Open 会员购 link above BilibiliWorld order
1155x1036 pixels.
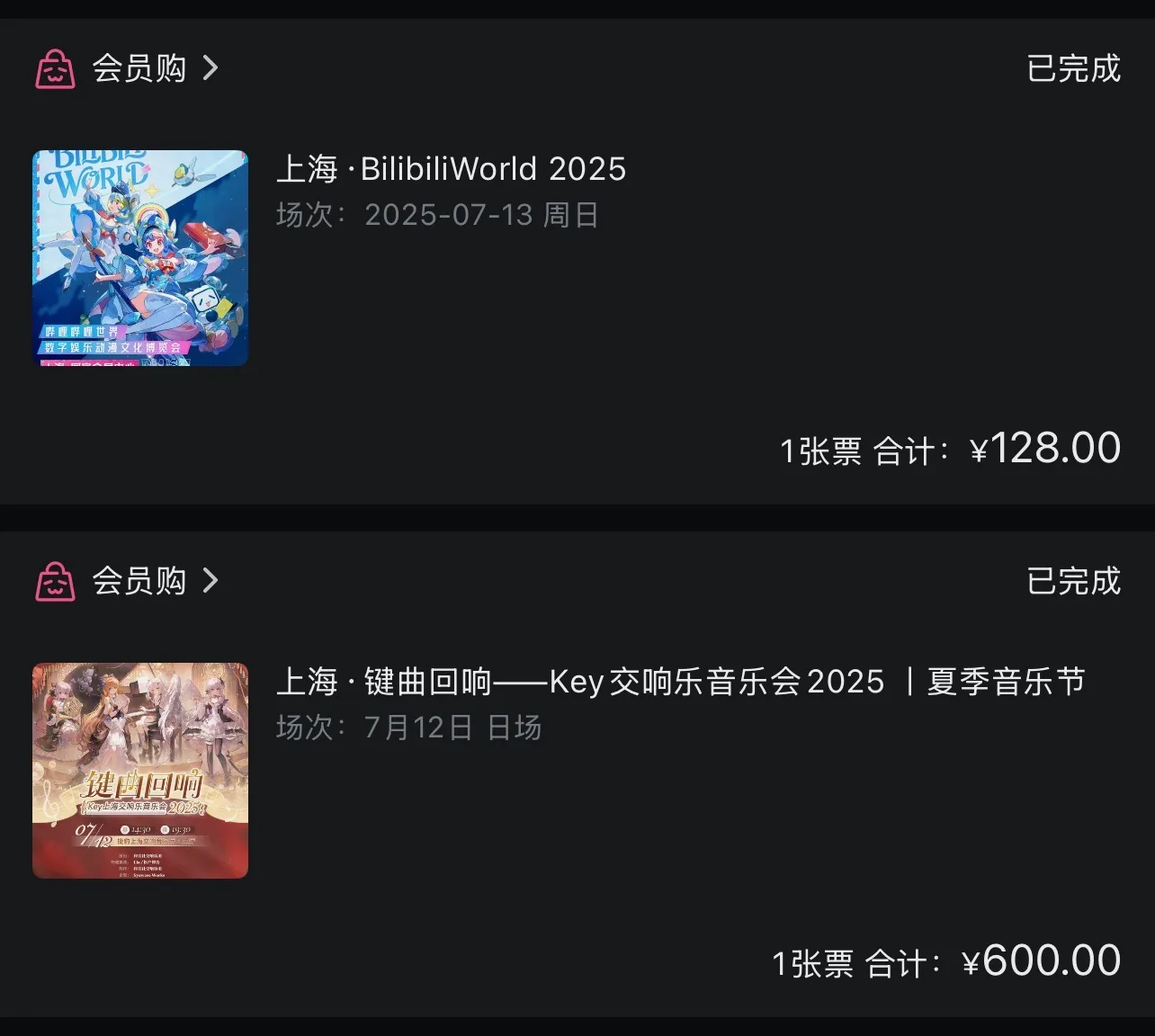click(139, 68)
